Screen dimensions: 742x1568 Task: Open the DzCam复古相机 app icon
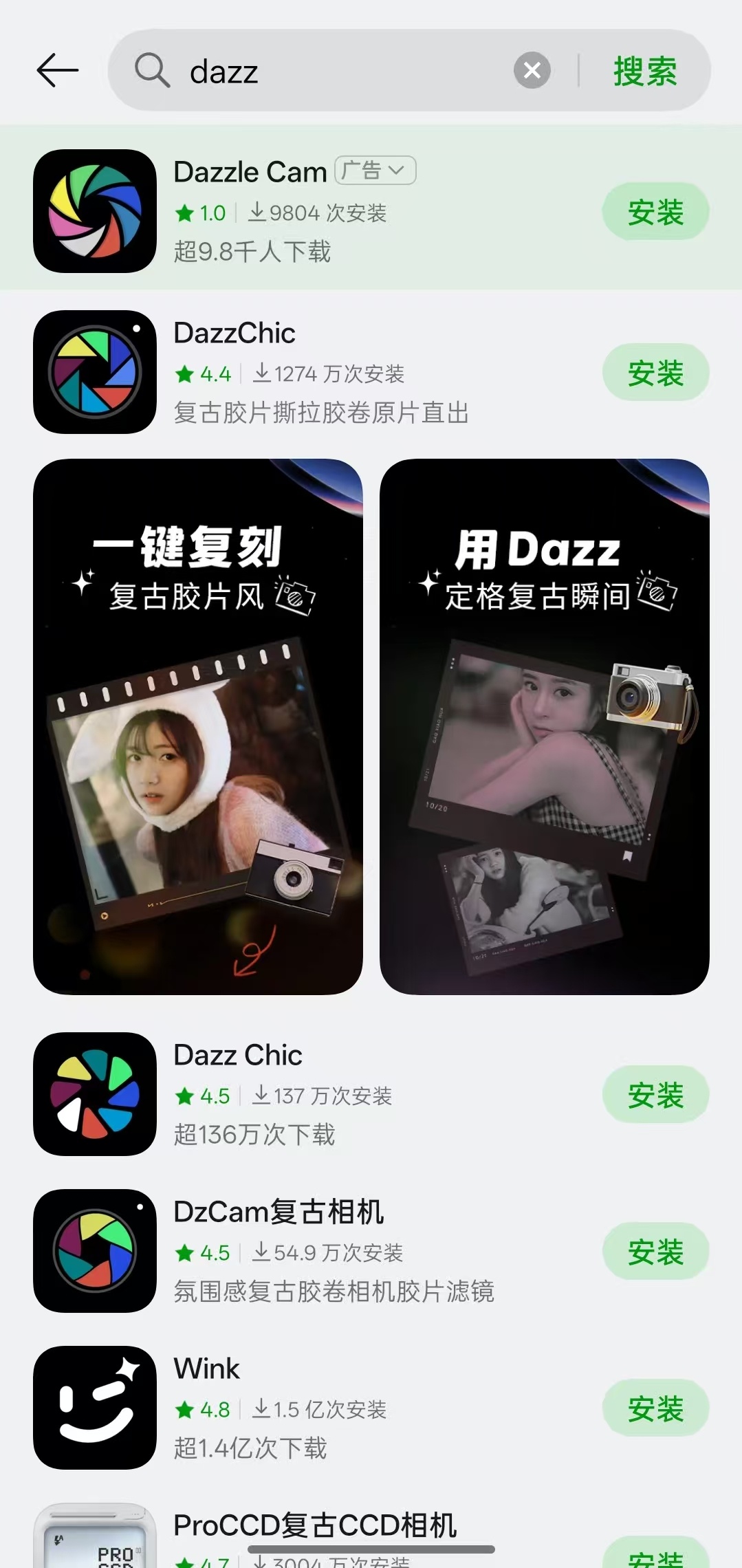[x=94, y=1252]
